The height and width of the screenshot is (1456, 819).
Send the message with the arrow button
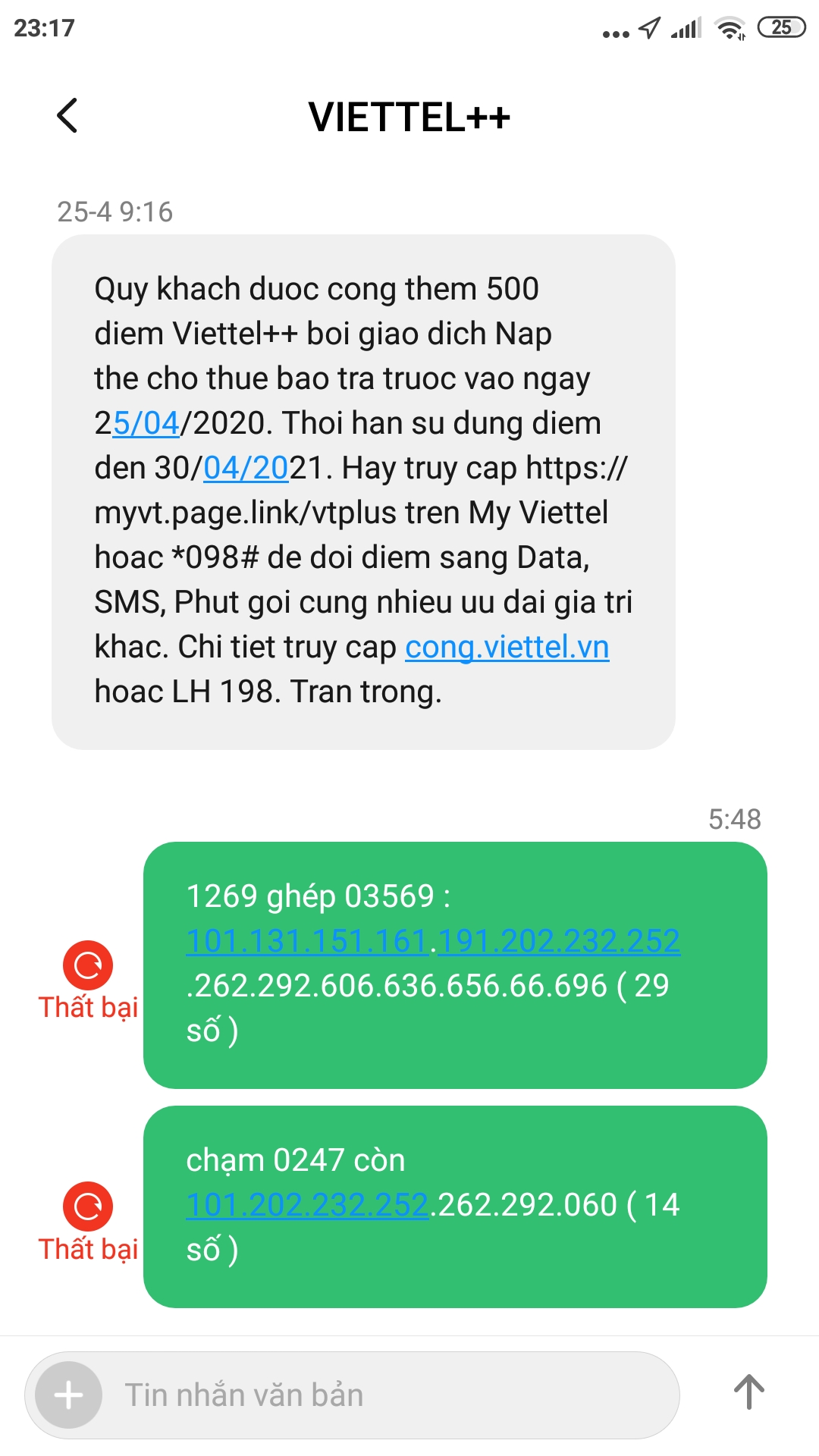748,1392
